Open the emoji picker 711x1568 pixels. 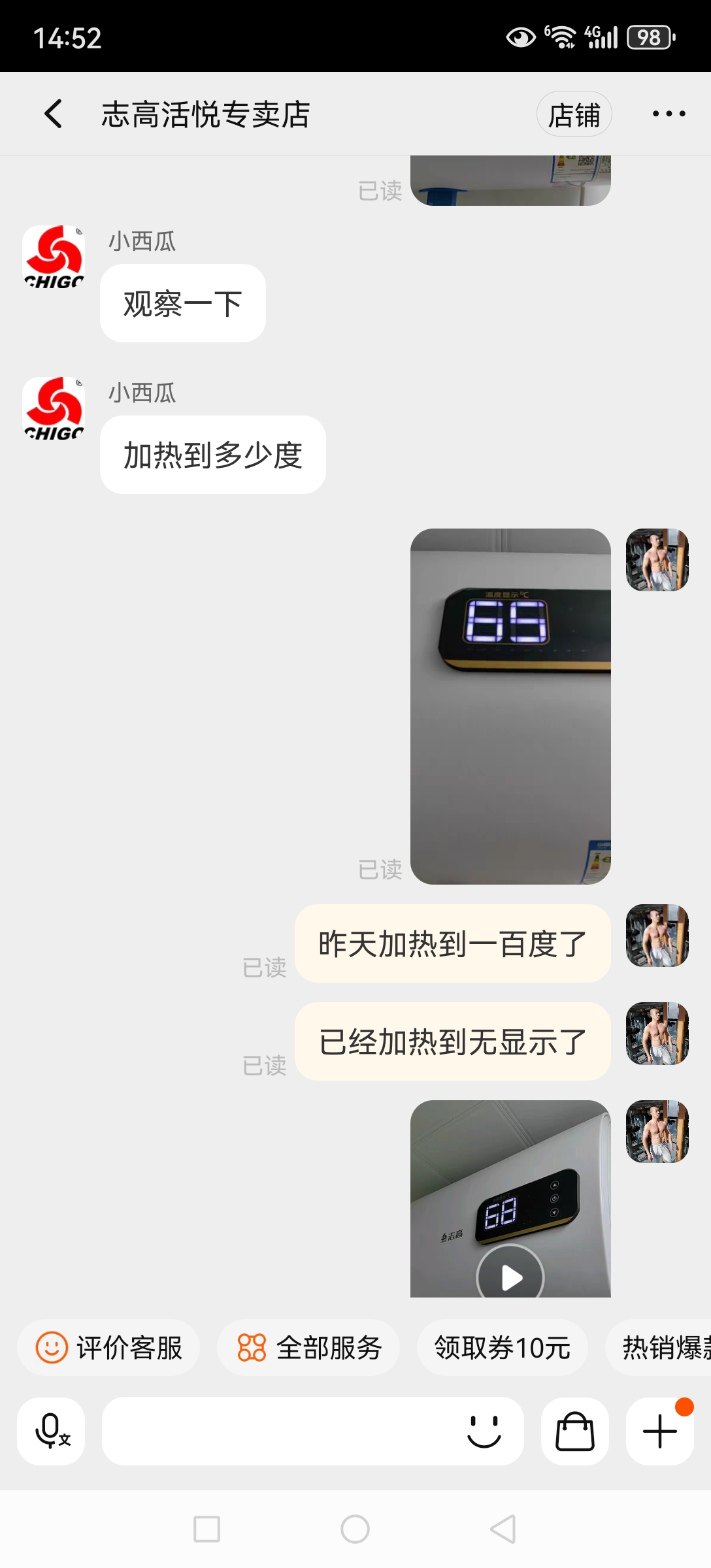(x=484, y=1431)
